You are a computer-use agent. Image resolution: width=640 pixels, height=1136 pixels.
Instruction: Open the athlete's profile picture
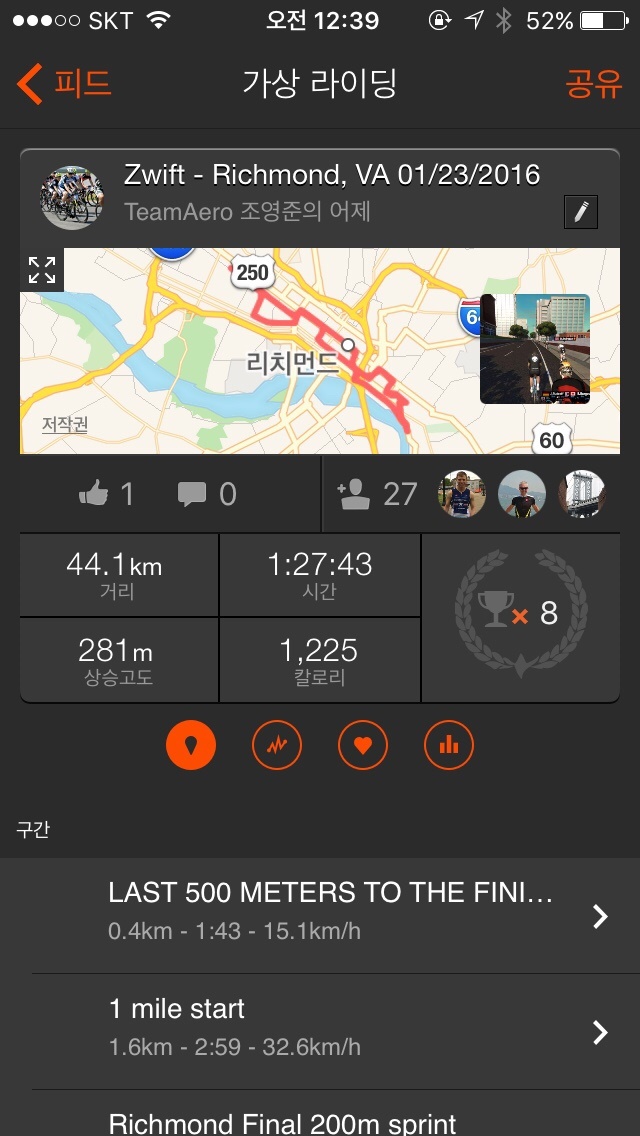pyautogui.click(x=72, y=197)
